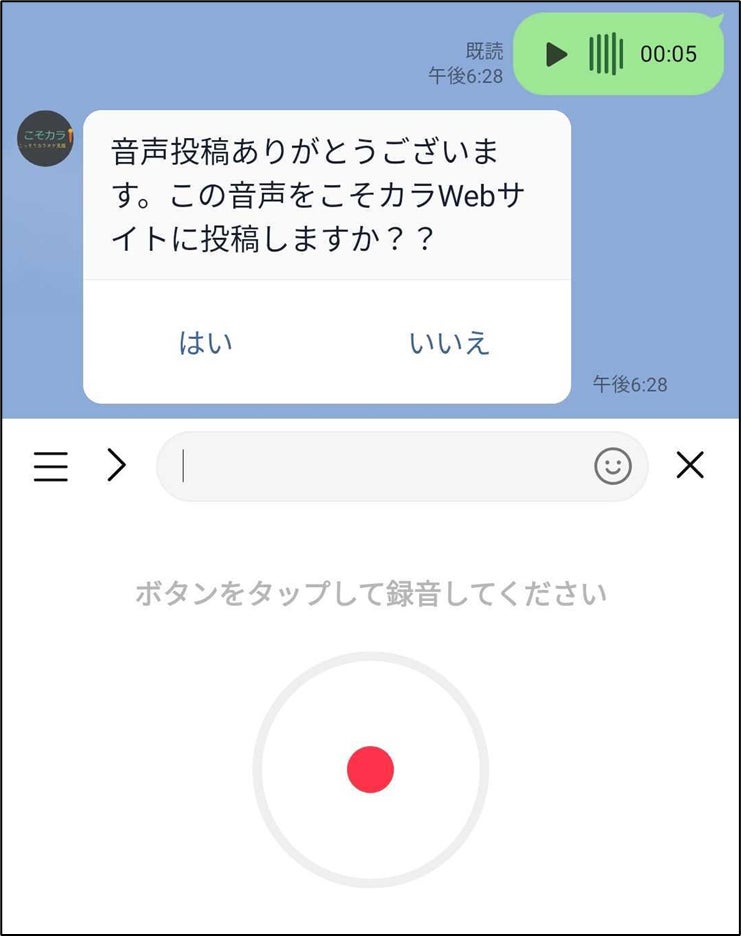Expand the chat options arrow
The height and width of the screenshot is (936, 741).
117,465
